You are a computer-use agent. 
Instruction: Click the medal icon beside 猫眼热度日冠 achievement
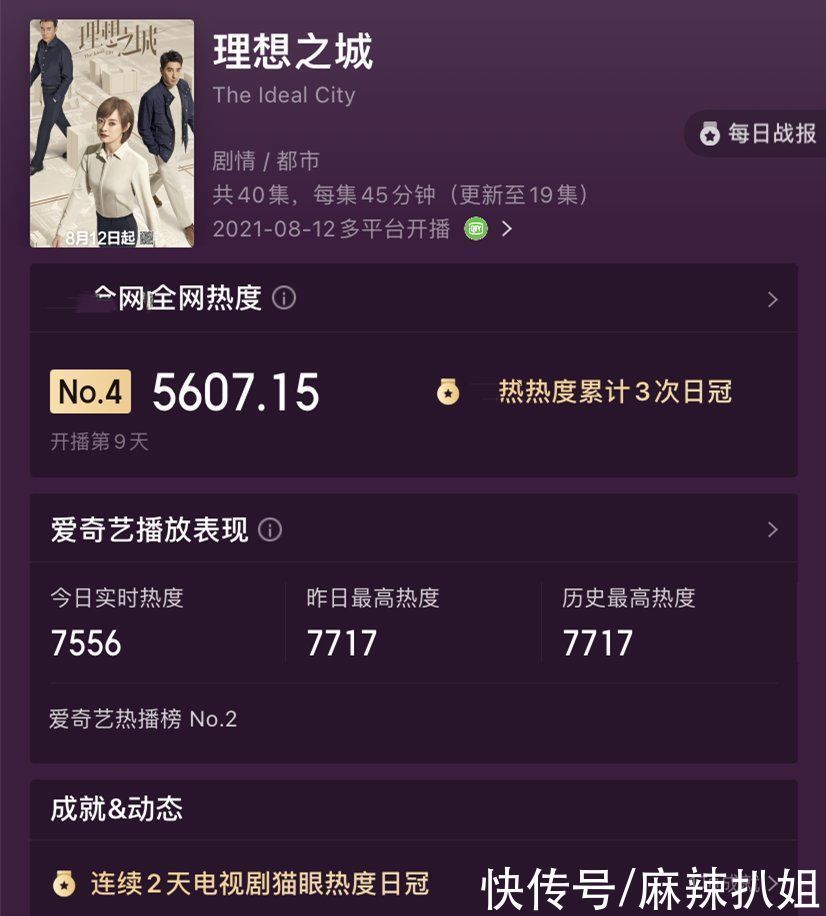[x=64, y=884]
